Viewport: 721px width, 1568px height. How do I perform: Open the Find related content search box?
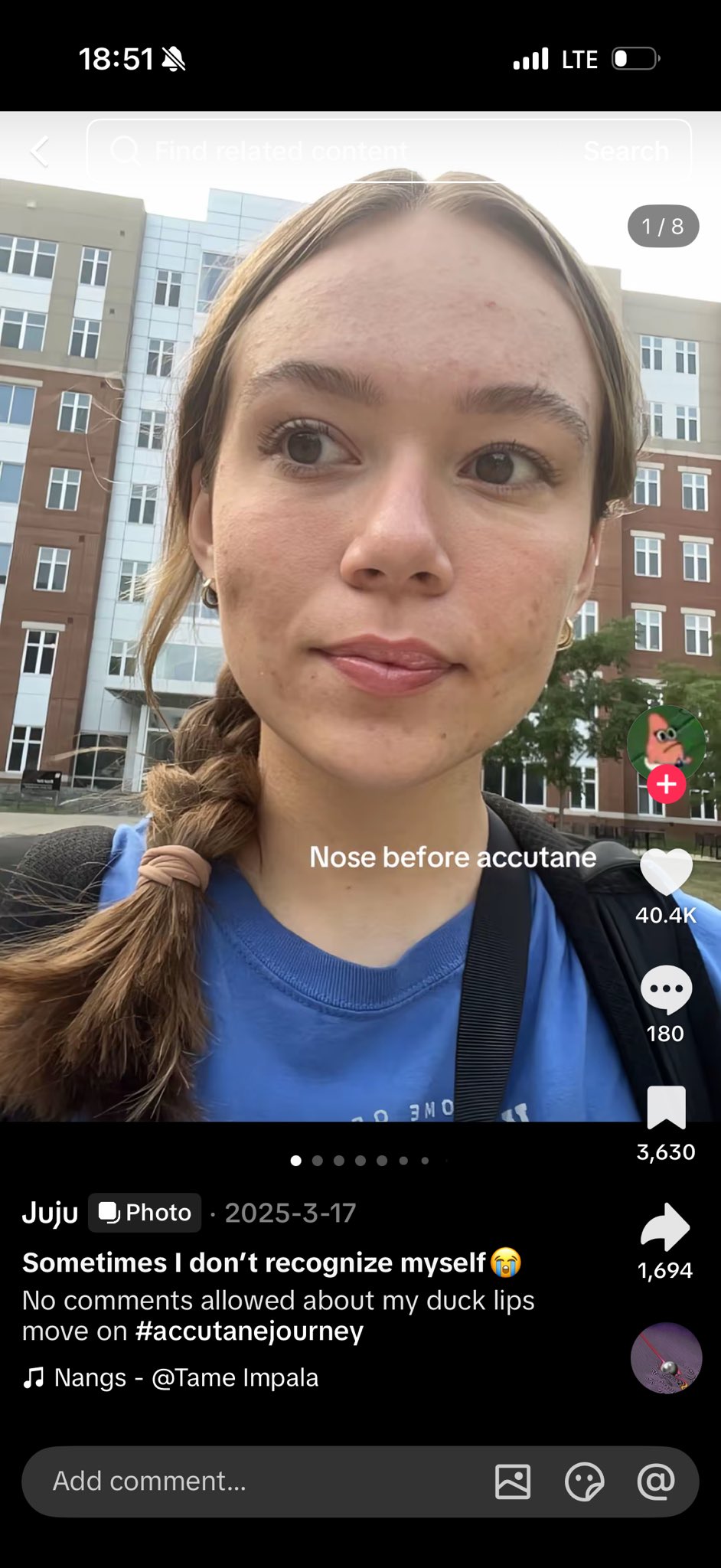pyautogui.click(x=337, y=151)
